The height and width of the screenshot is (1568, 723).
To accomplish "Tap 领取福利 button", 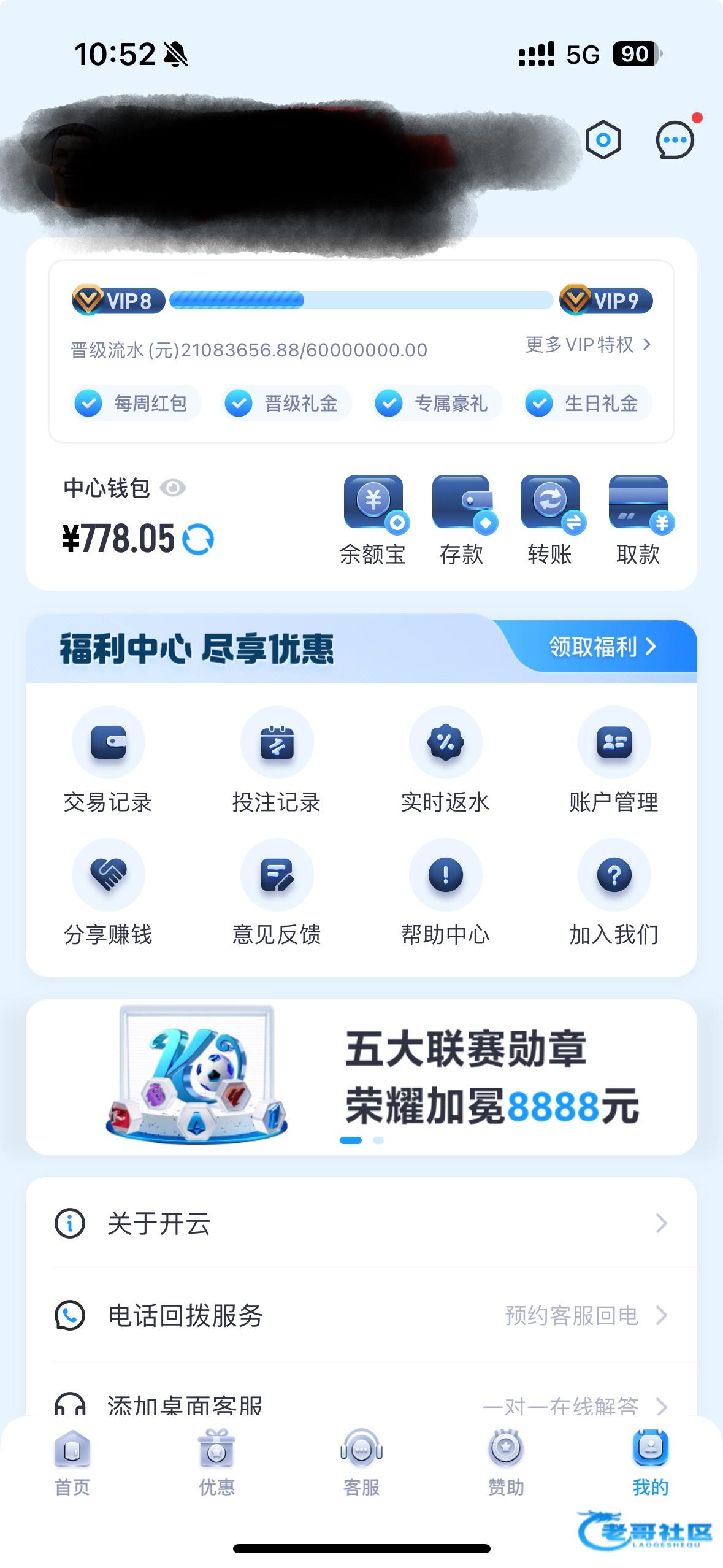I will [602, 647].
